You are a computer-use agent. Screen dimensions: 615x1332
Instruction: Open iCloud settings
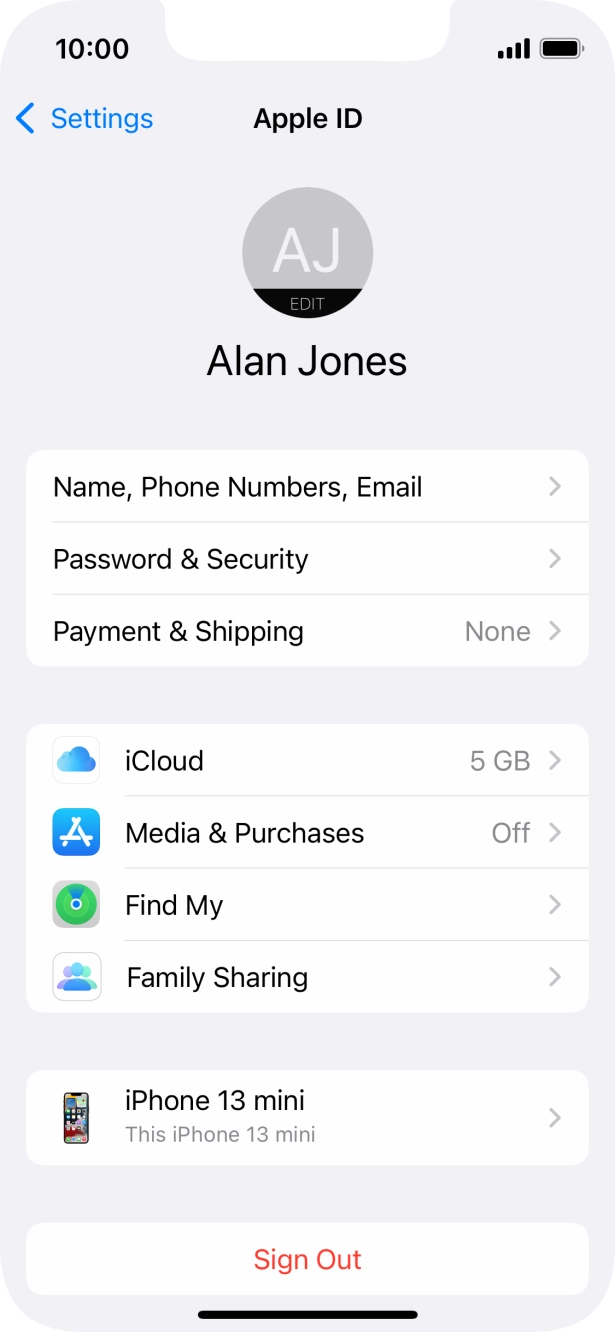(x=307, y=760)
